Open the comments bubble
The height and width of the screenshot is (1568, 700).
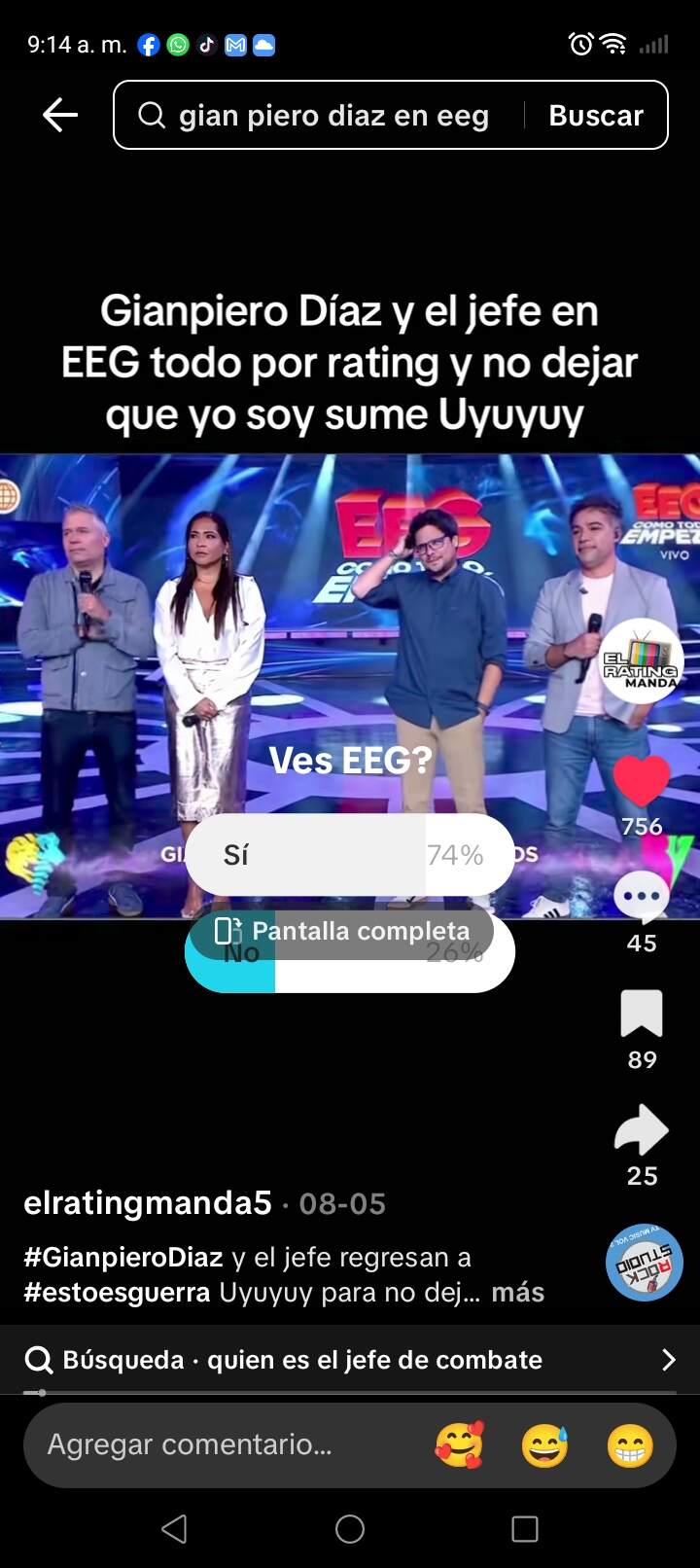click(642, 897)
